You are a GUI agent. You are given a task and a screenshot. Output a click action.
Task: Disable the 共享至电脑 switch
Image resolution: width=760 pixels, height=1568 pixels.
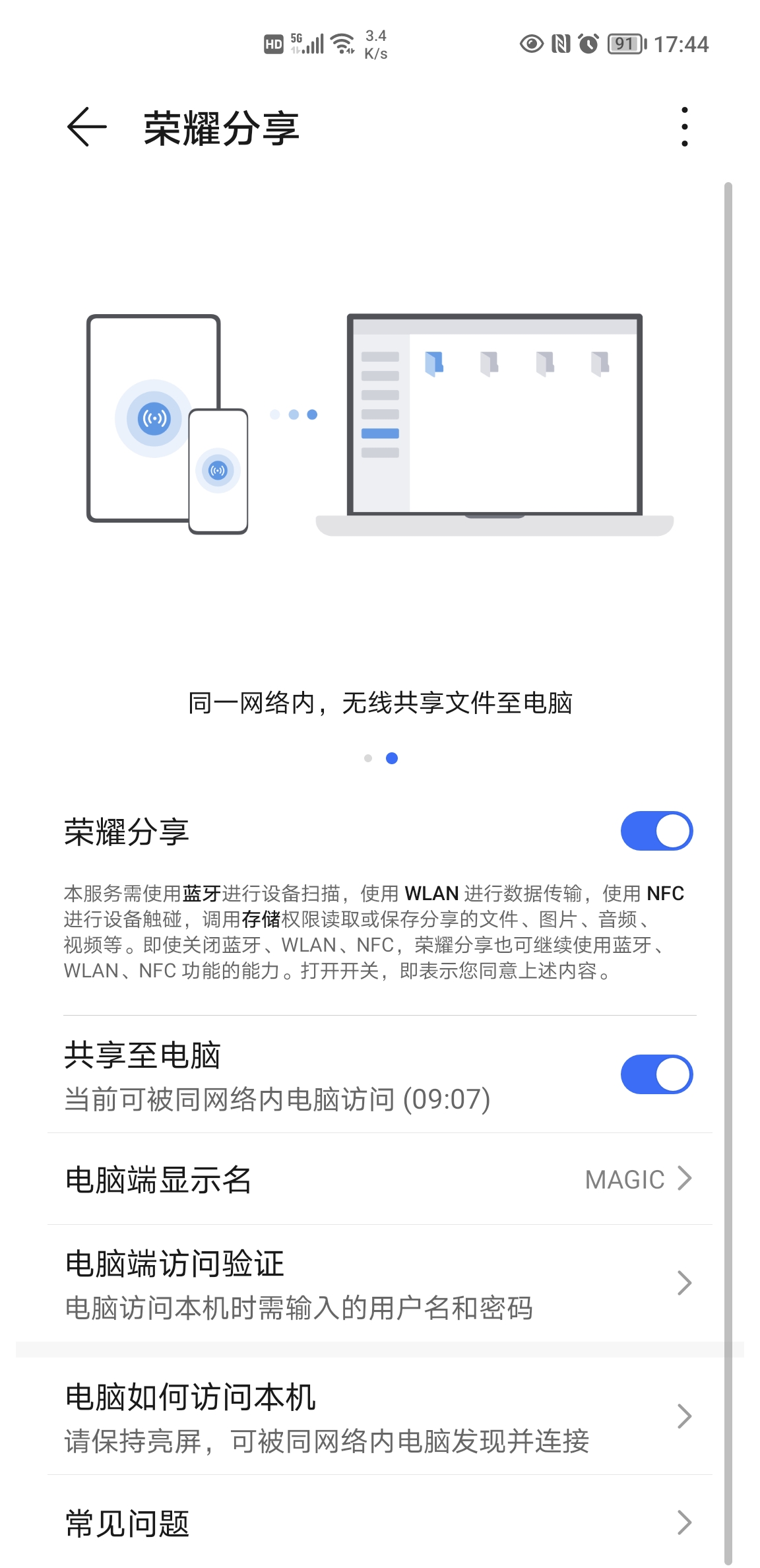click(656, 1074)
